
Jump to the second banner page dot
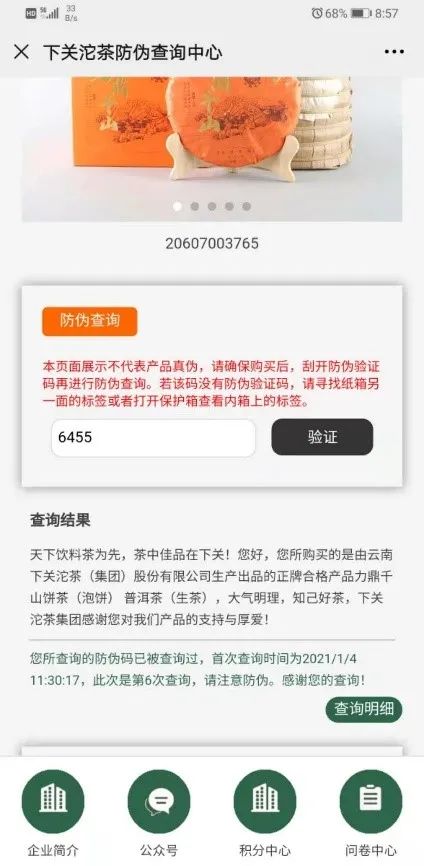[195, 207]
